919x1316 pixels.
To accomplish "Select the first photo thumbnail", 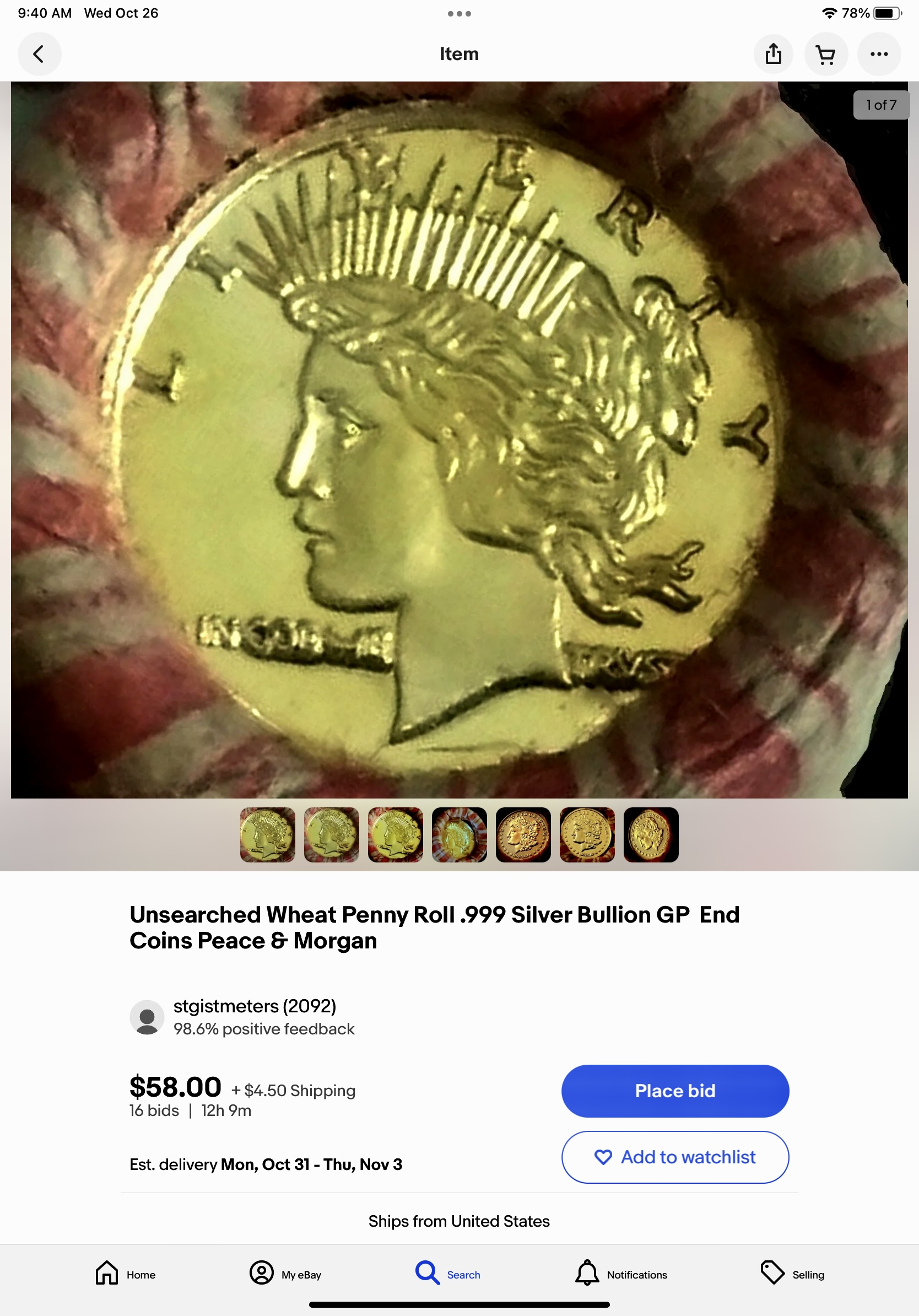I will point(268,834).
